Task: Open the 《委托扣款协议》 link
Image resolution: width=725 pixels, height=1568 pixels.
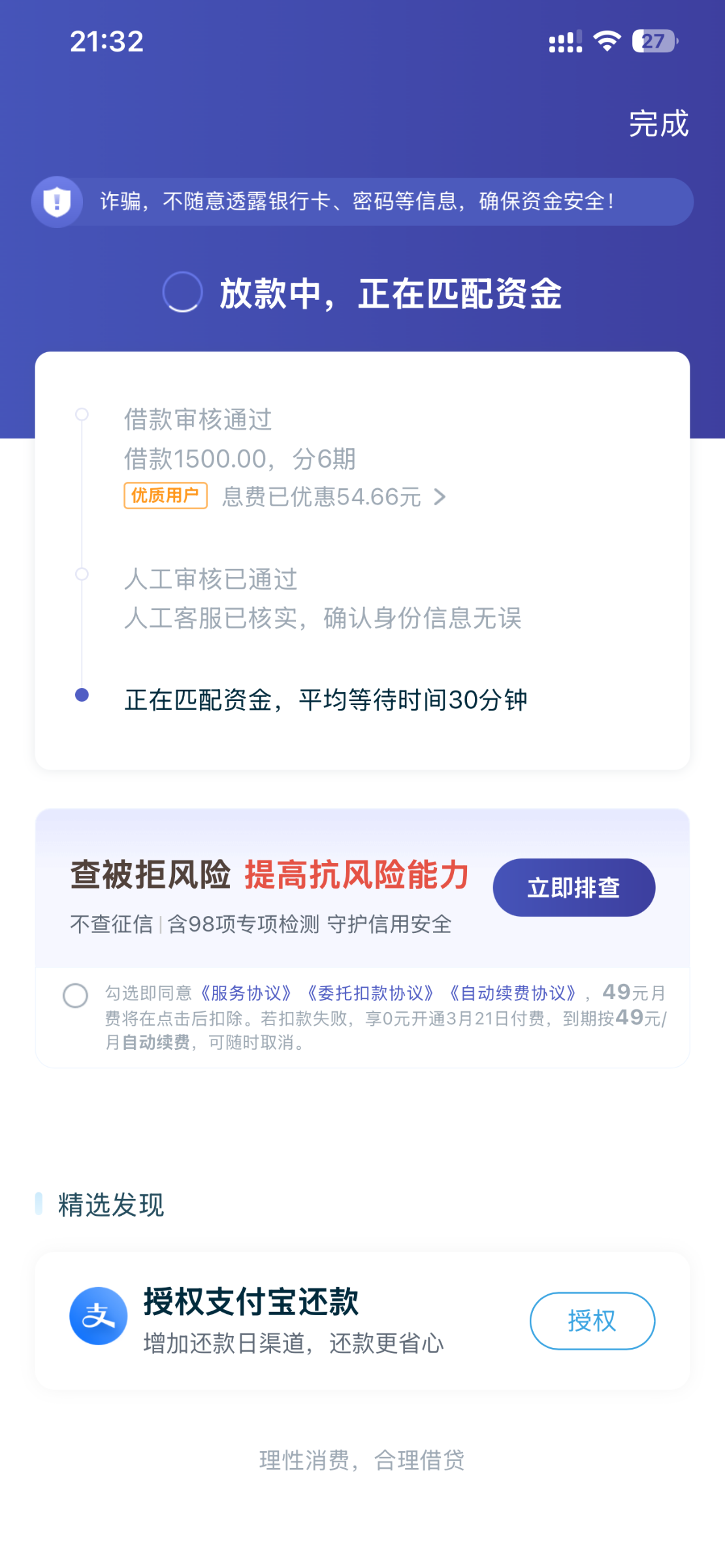Action: (x=370, y=994)
